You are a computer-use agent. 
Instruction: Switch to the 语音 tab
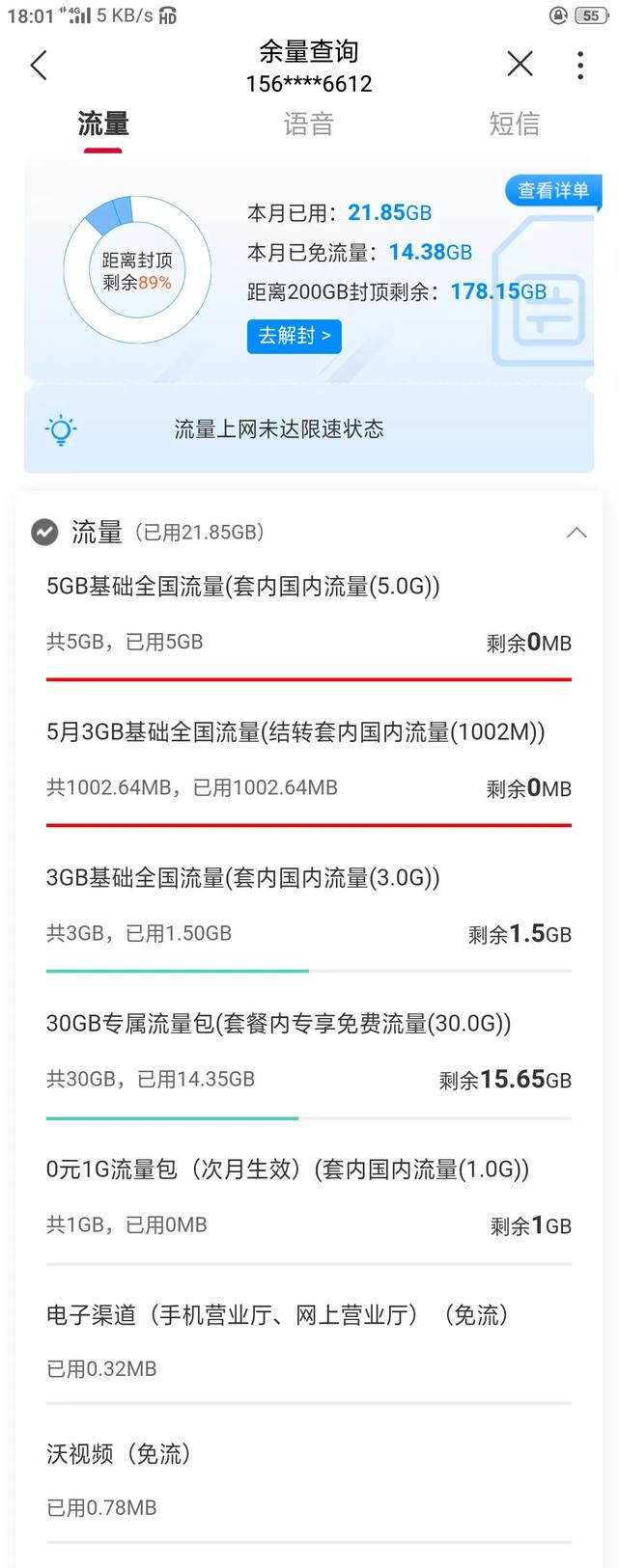click(x=308, y=124)
